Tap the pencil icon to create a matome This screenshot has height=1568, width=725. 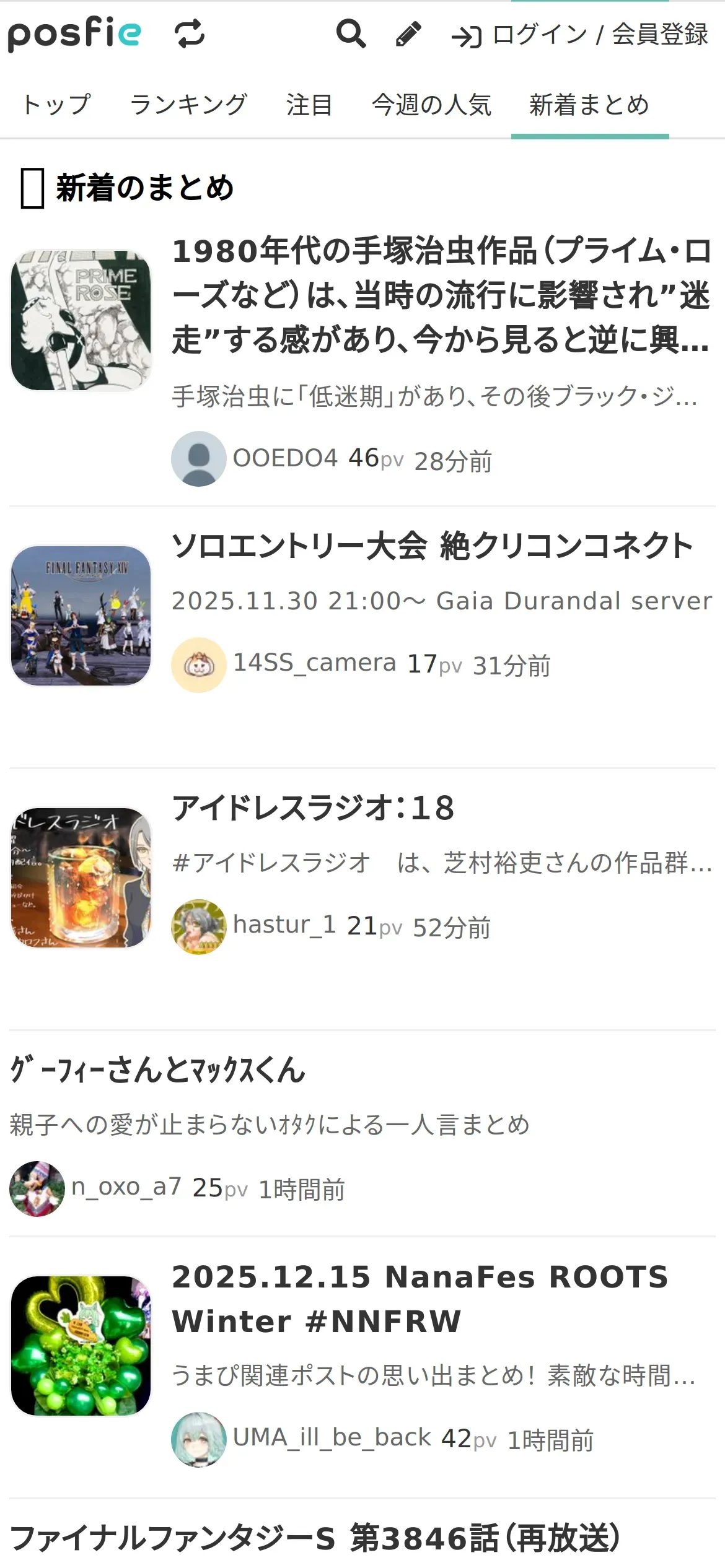click(x=408, y=34)
